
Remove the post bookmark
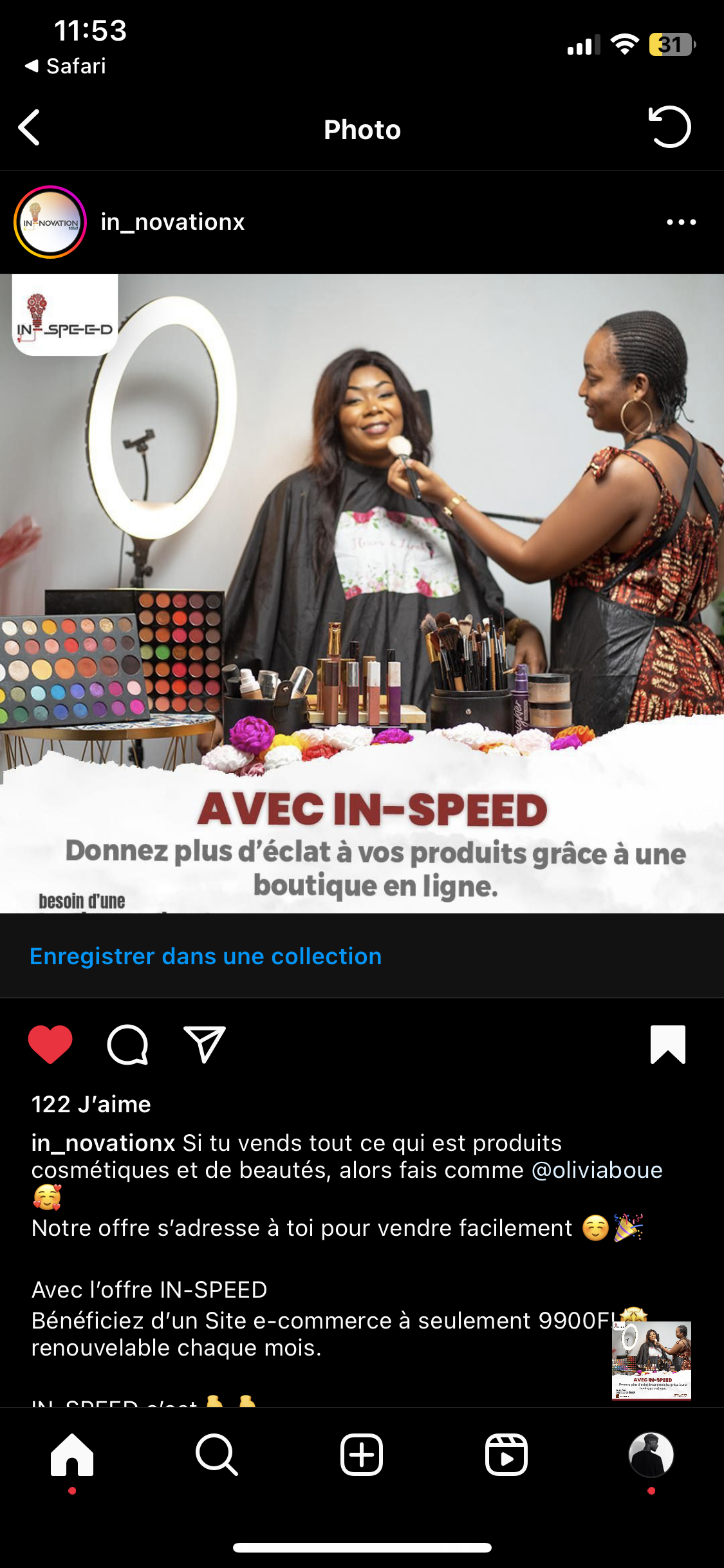[x=667, y=1044]
